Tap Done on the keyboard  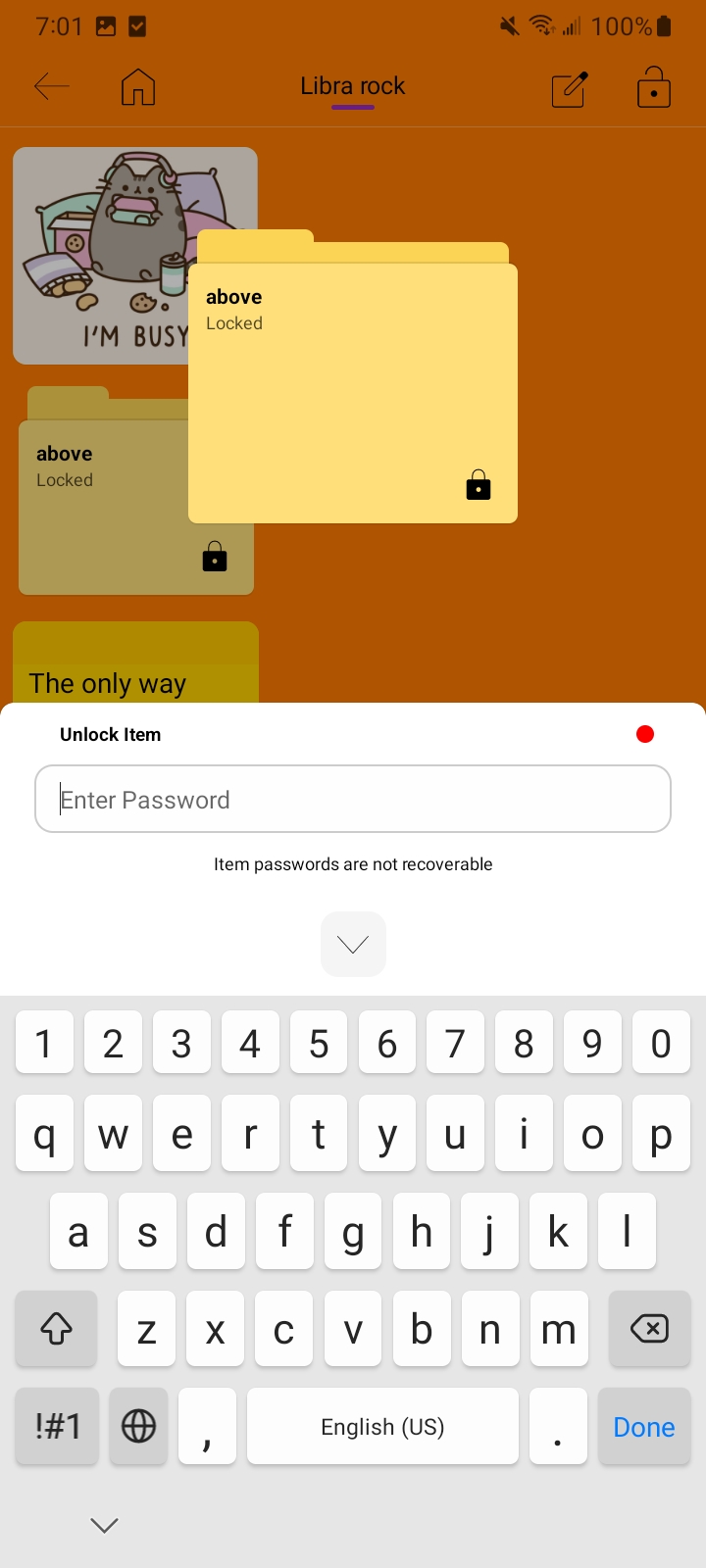[644, 1426]
